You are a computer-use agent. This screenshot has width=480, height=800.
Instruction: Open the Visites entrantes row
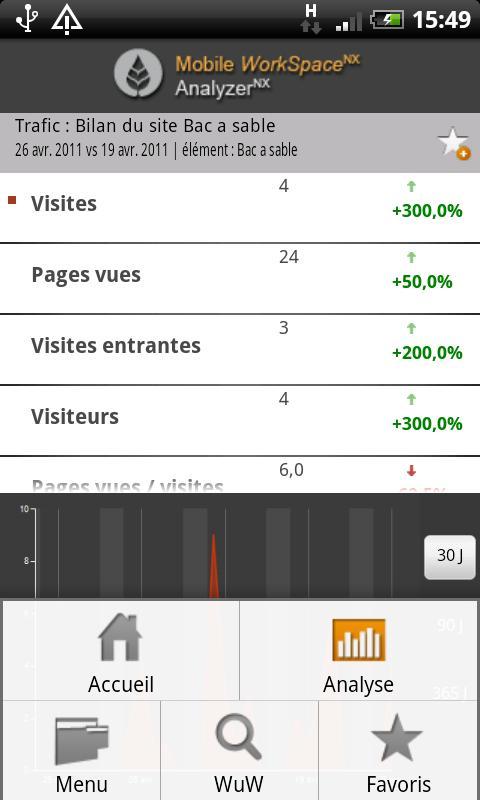click(240, 349)
